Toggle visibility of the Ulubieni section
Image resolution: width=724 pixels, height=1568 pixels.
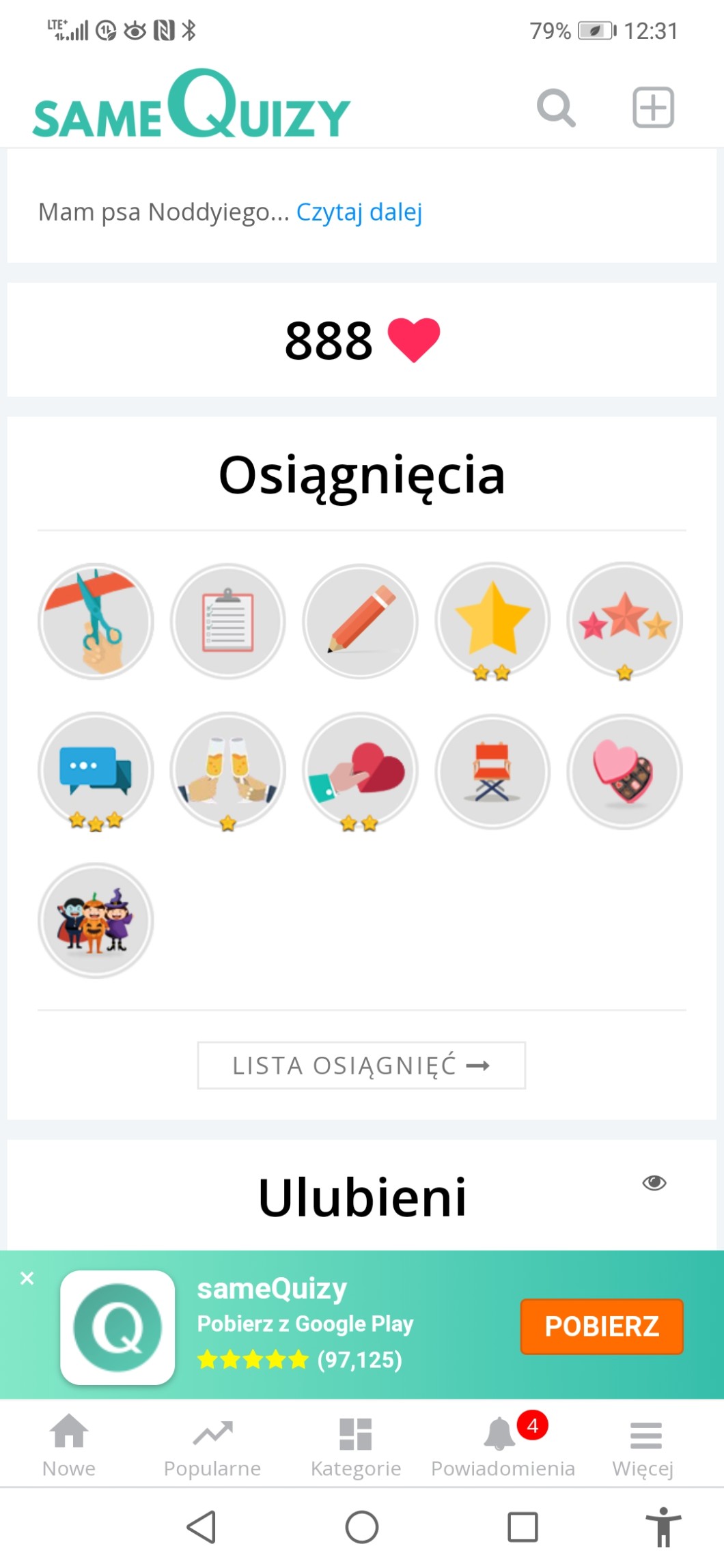[654, 1183]
